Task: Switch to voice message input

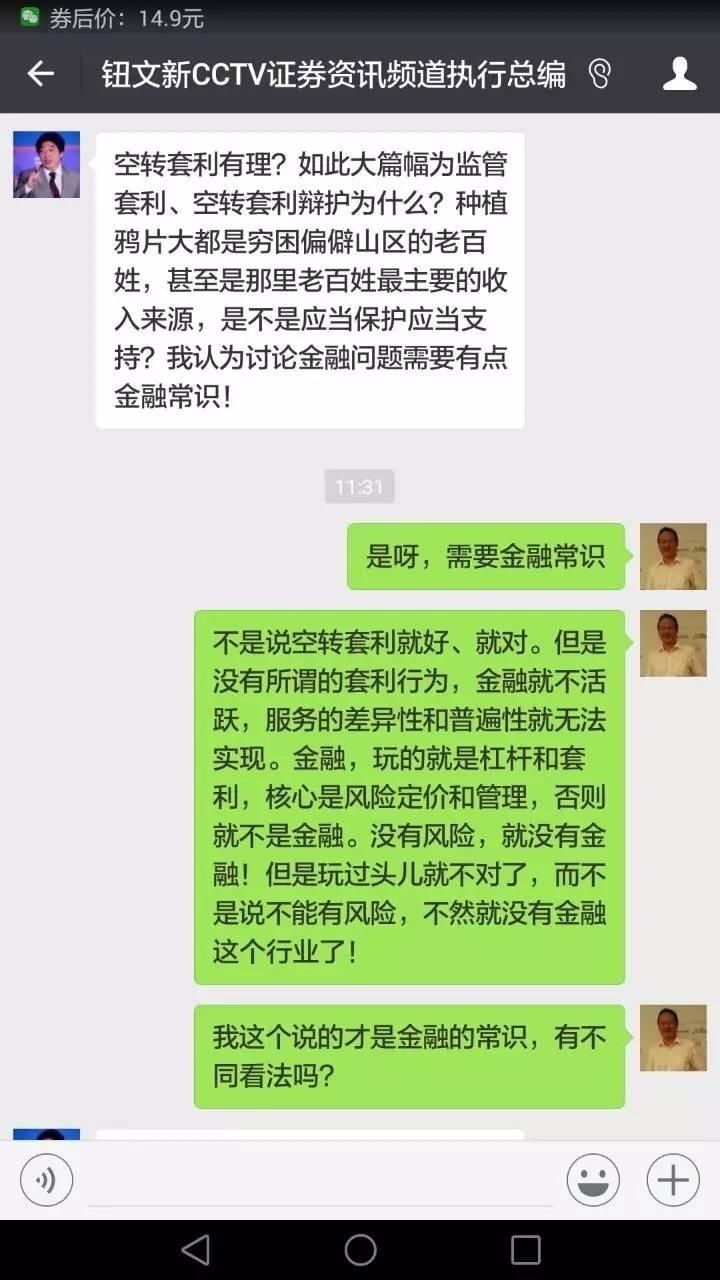Action: (46, 1180)
